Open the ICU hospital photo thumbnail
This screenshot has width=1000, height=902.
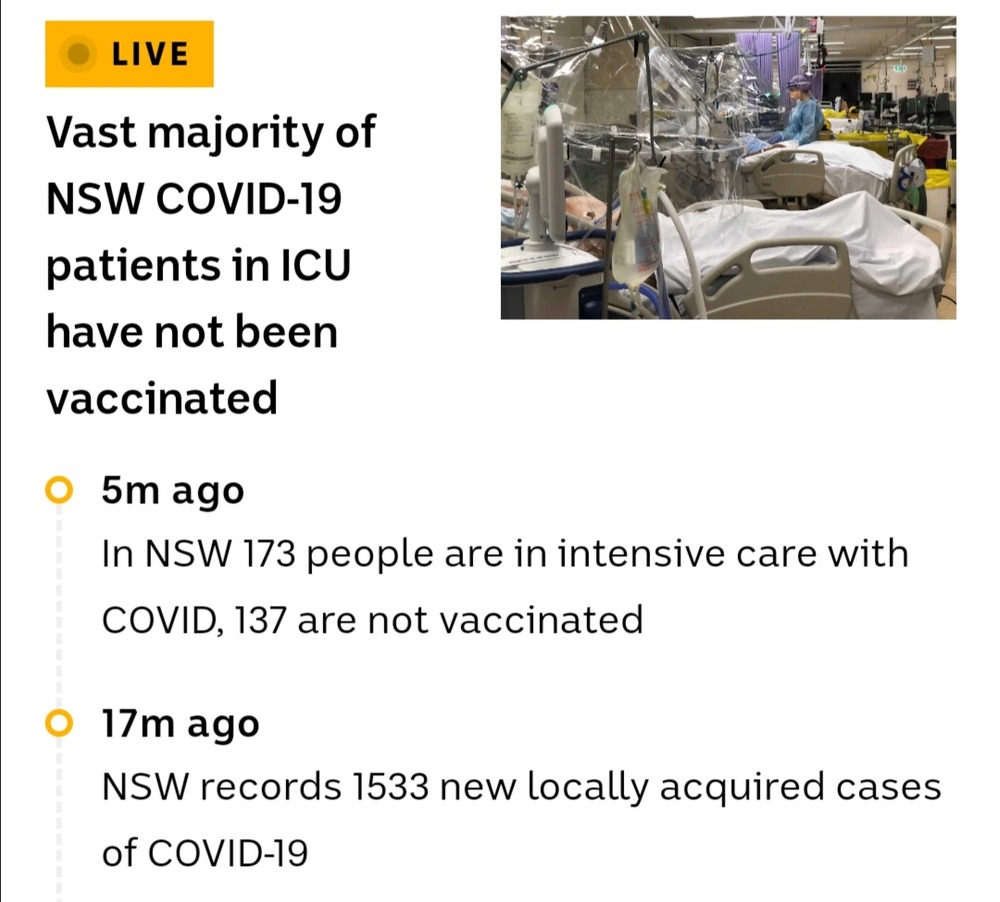pos(727,168)
